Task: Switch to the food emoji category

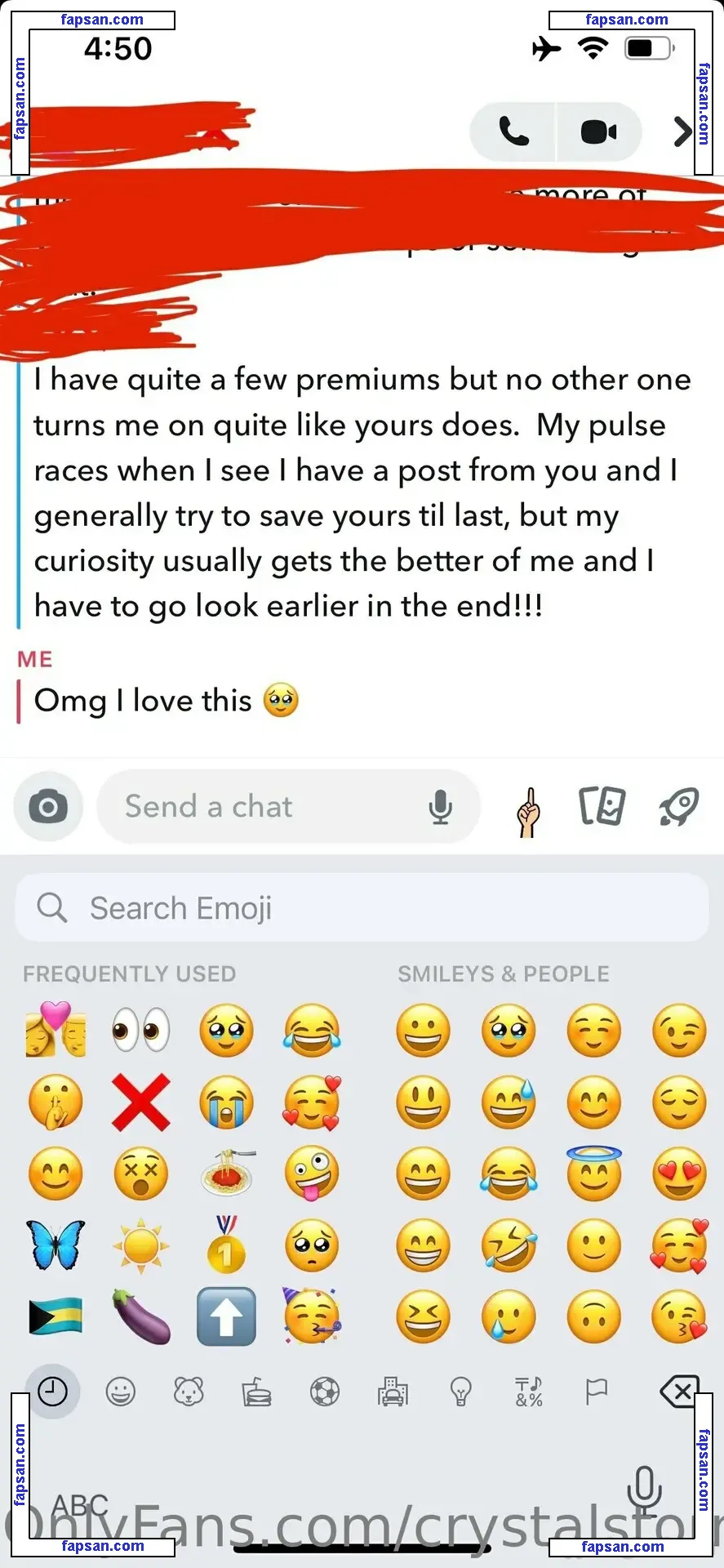Action: (x=257, y=1392)
